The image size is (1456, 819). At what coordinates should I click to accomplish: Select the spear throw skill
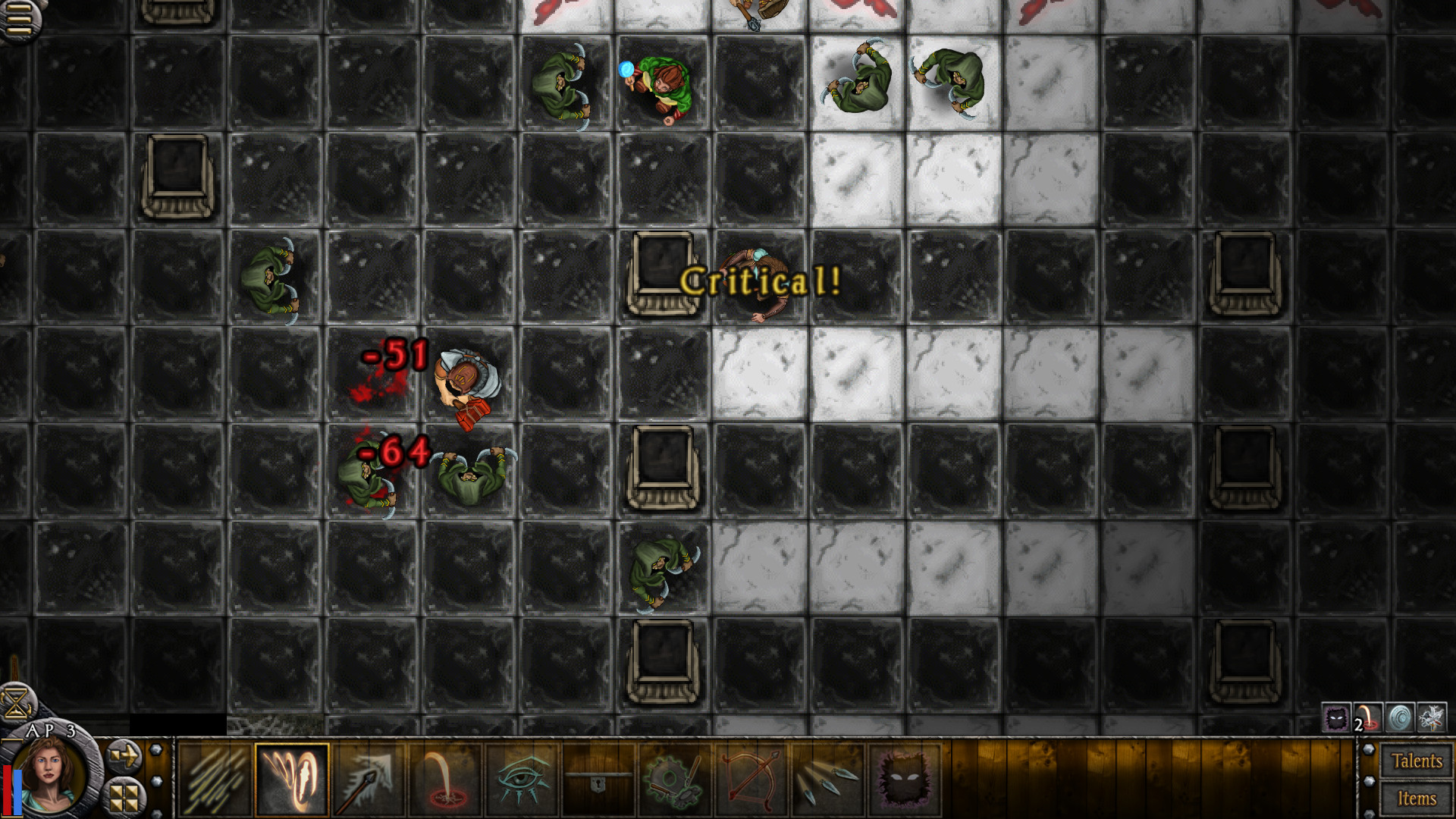[369, 780]
